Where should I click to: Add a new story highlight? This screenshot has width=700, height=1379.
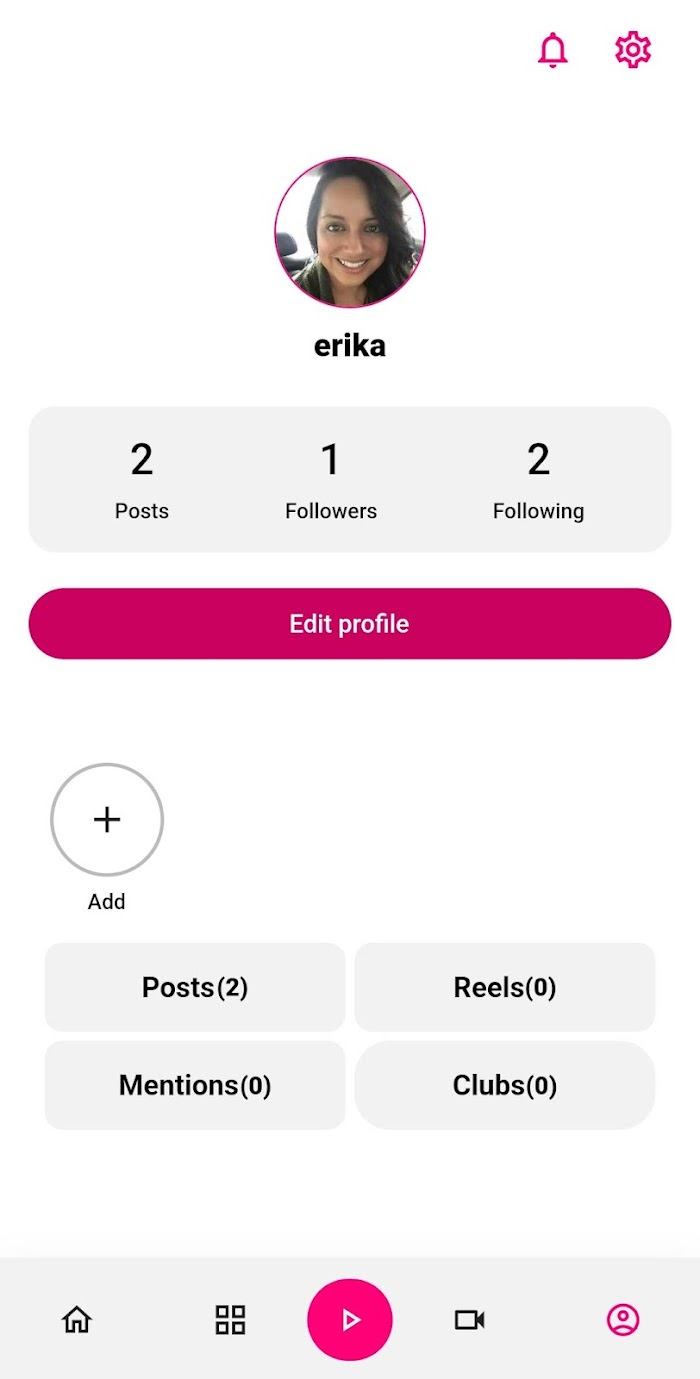(107, 820)
